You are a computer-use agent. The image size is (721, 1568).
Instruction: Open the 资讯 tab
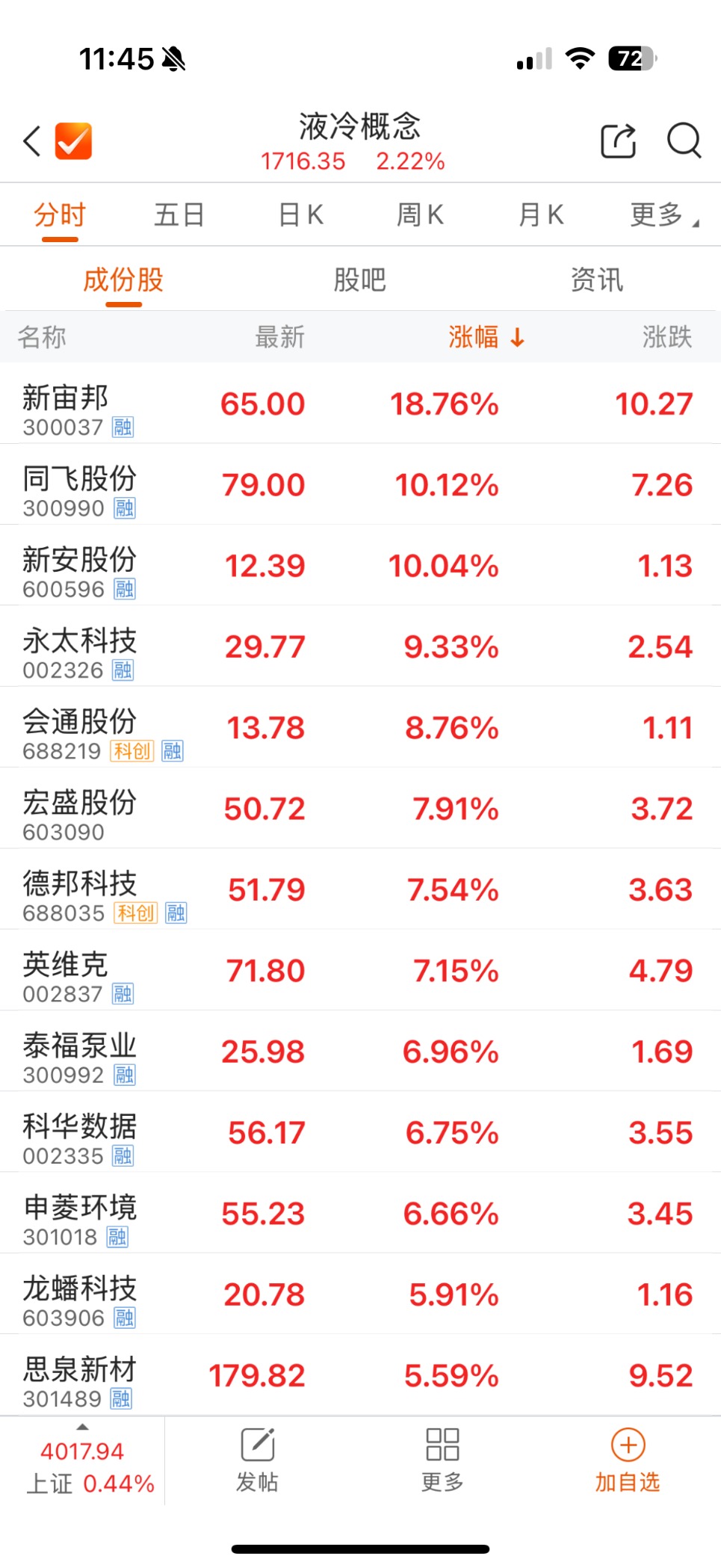(596, 280)
